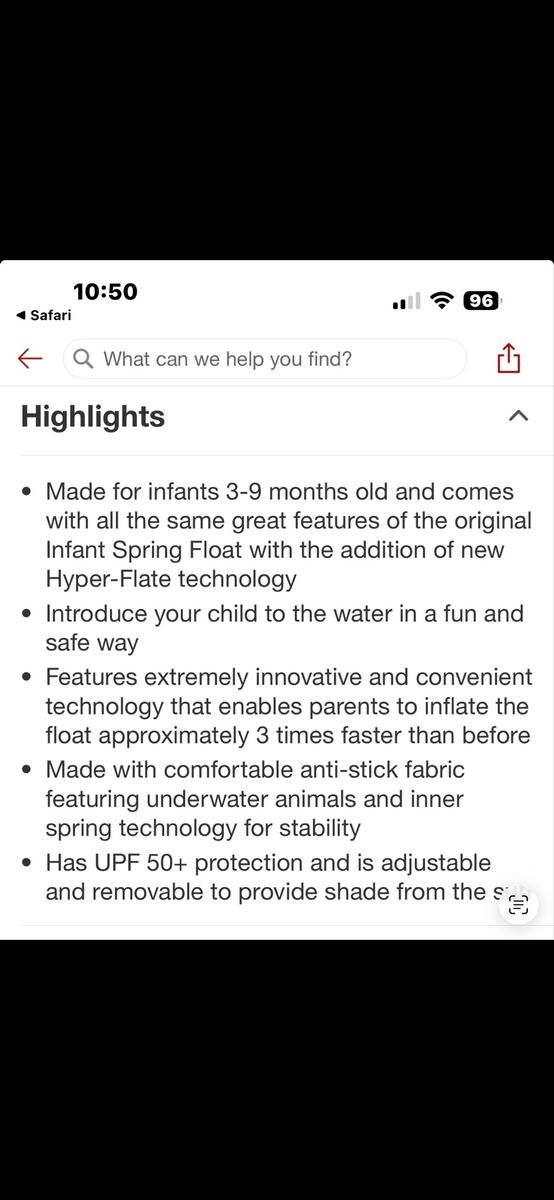Collapse the Highlights section
This screenshot has width=554, height=1200.
518,416
